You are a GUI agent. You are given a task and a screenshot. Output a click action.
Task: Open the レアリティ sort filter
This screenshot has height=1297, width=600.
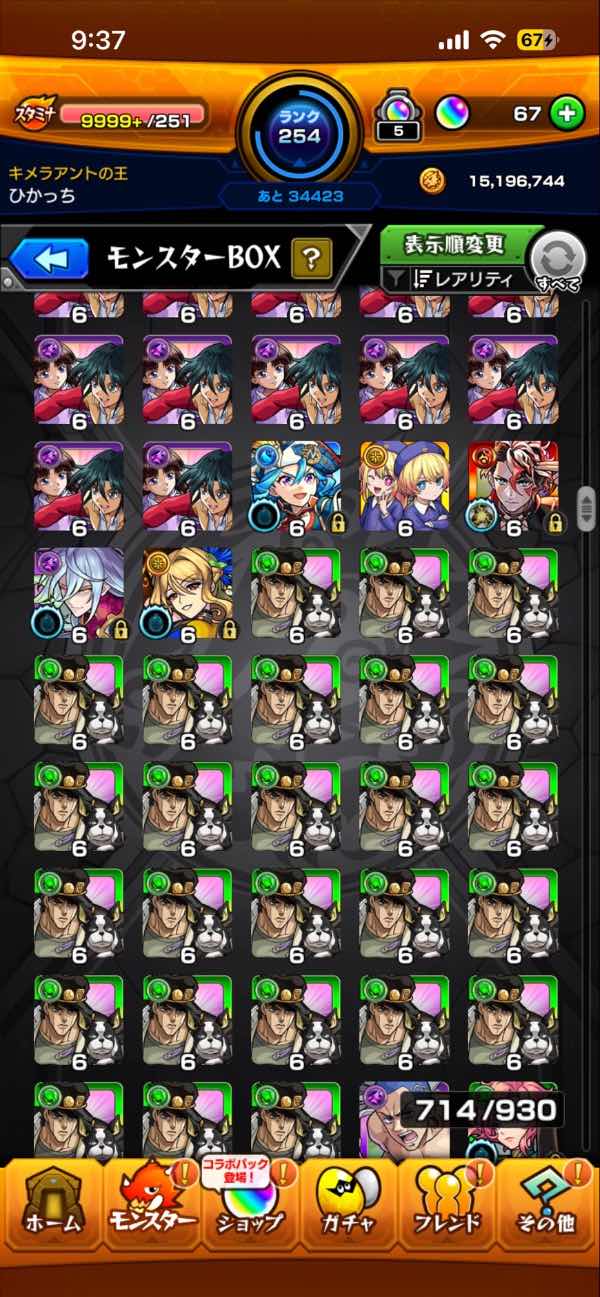pyautogui.click(x=453, y=280)
